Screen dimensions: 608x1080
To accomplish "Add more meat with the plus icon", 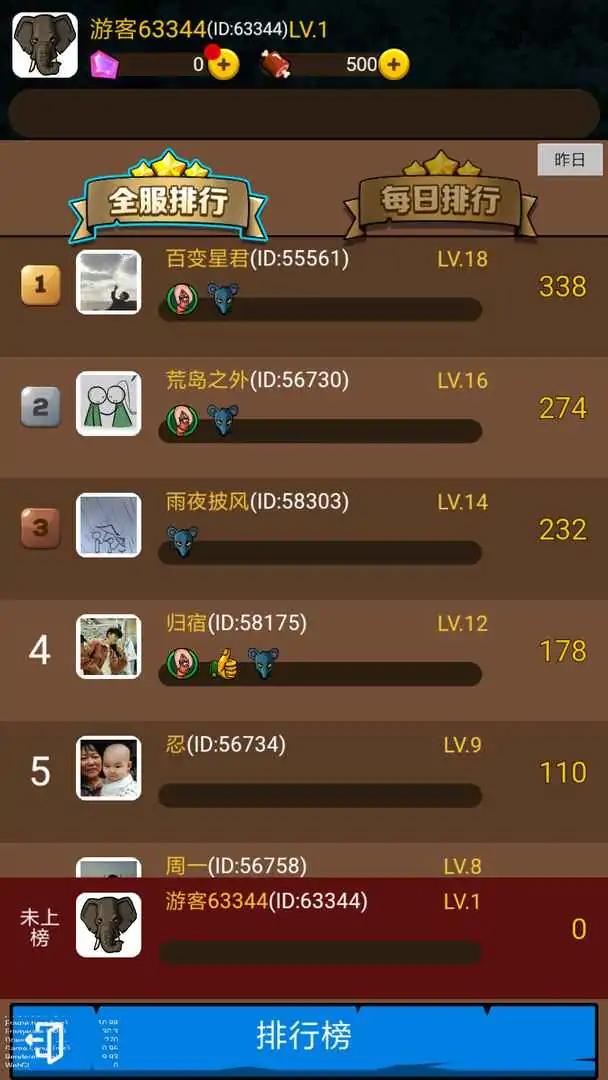I will coord(394,65).
